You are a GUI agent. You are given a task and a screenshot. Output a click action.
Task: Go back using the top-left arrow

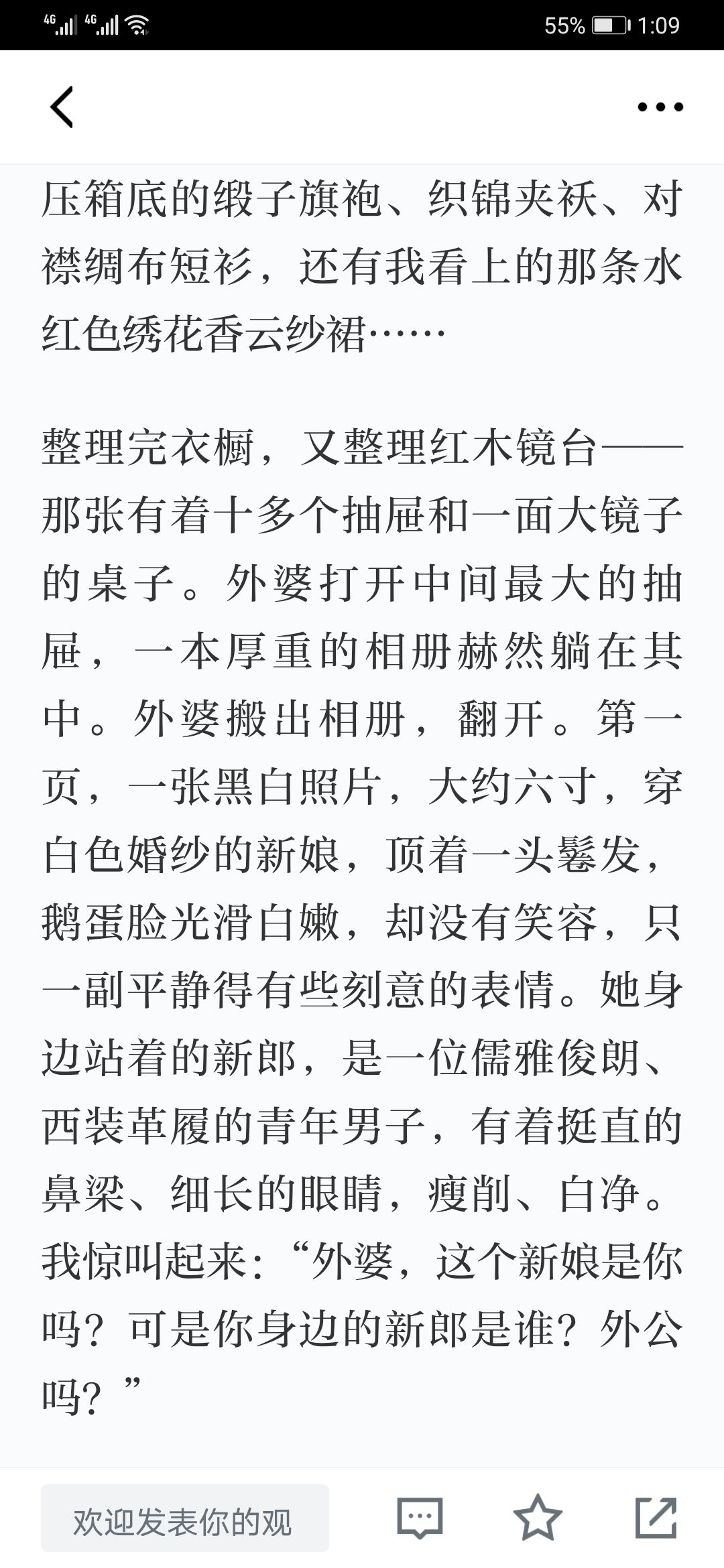pos(62,107)
